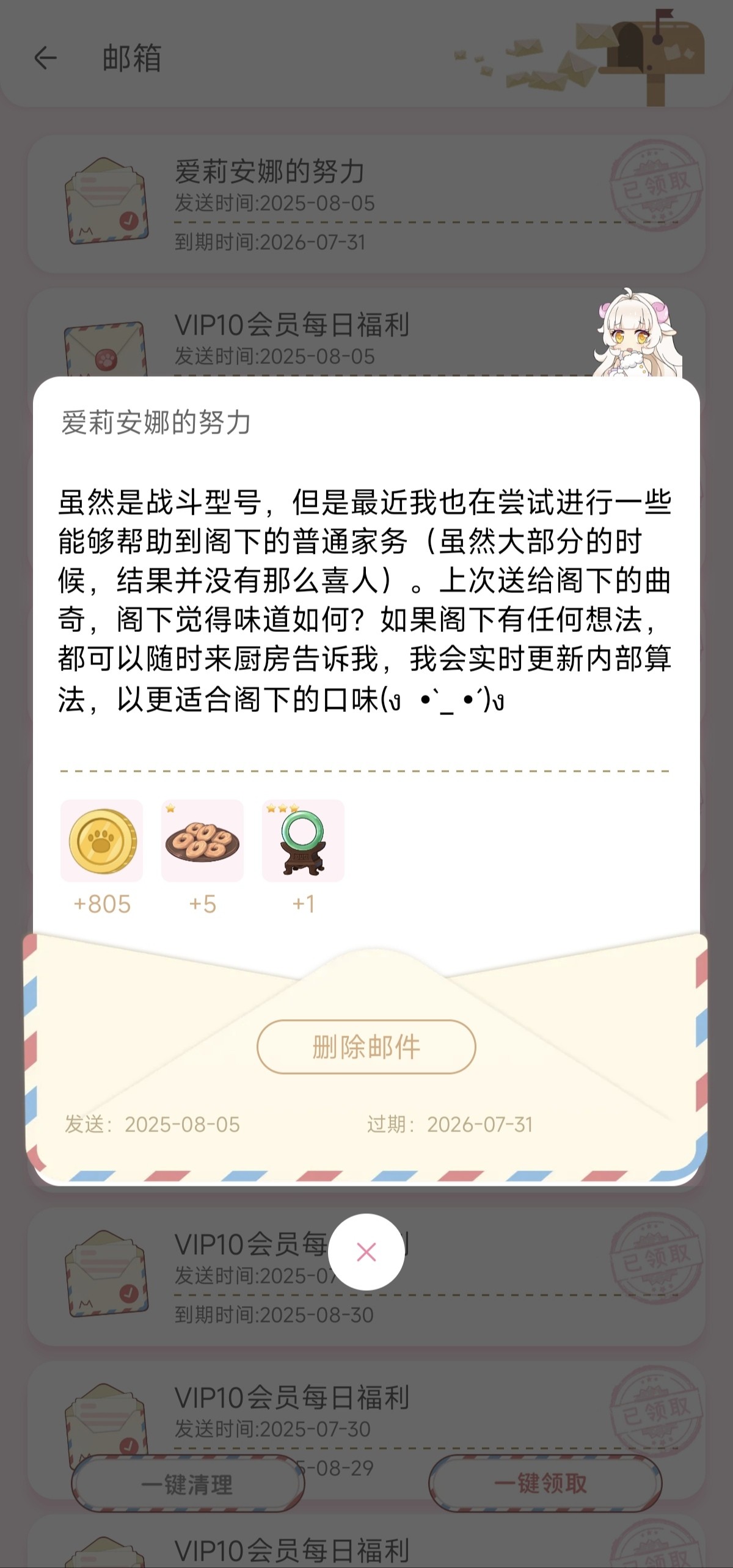Screen dimensions: 733x1568
Task: View the +805 gold coin reward
Action: coord(101,841)
